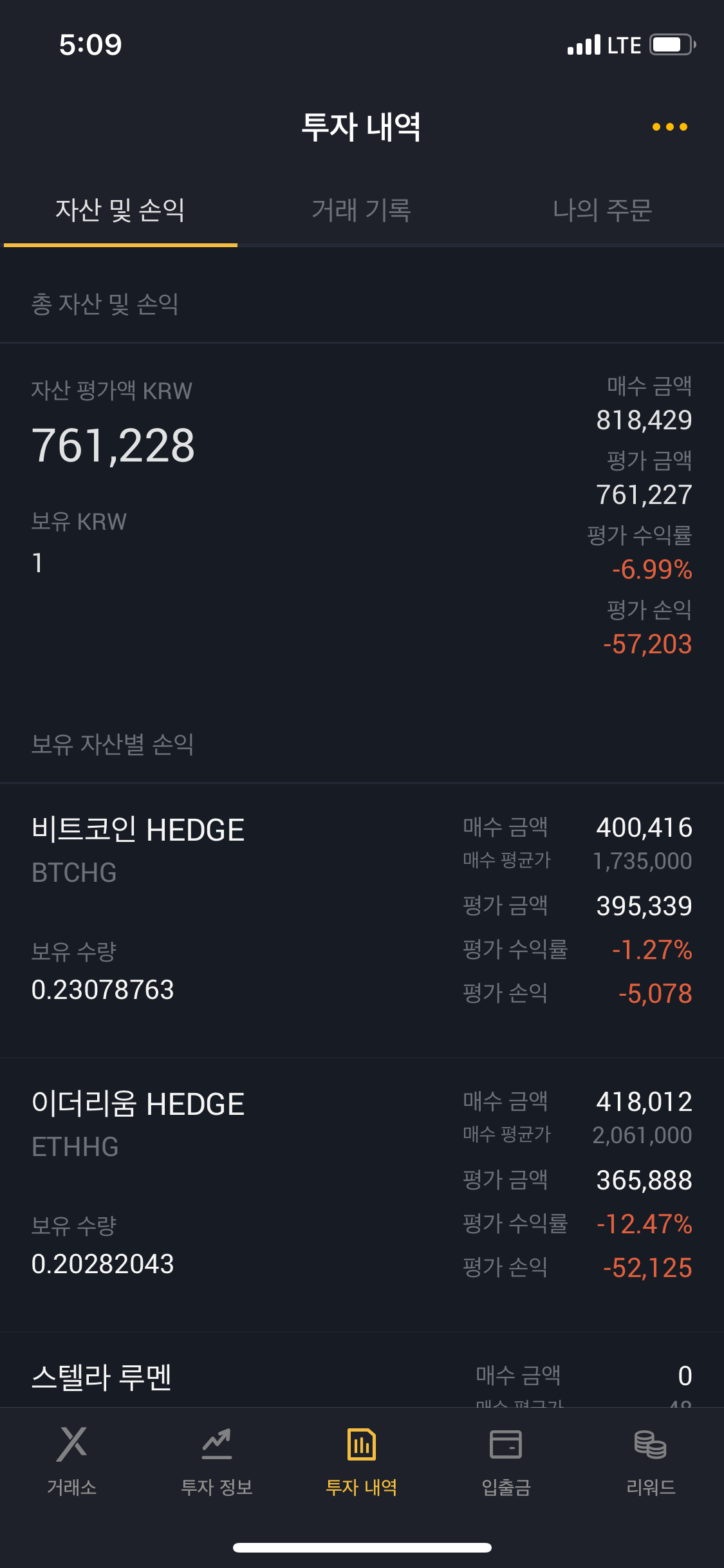
Task: Switch to the 나의 주문 tab
Action: point(602,210)
